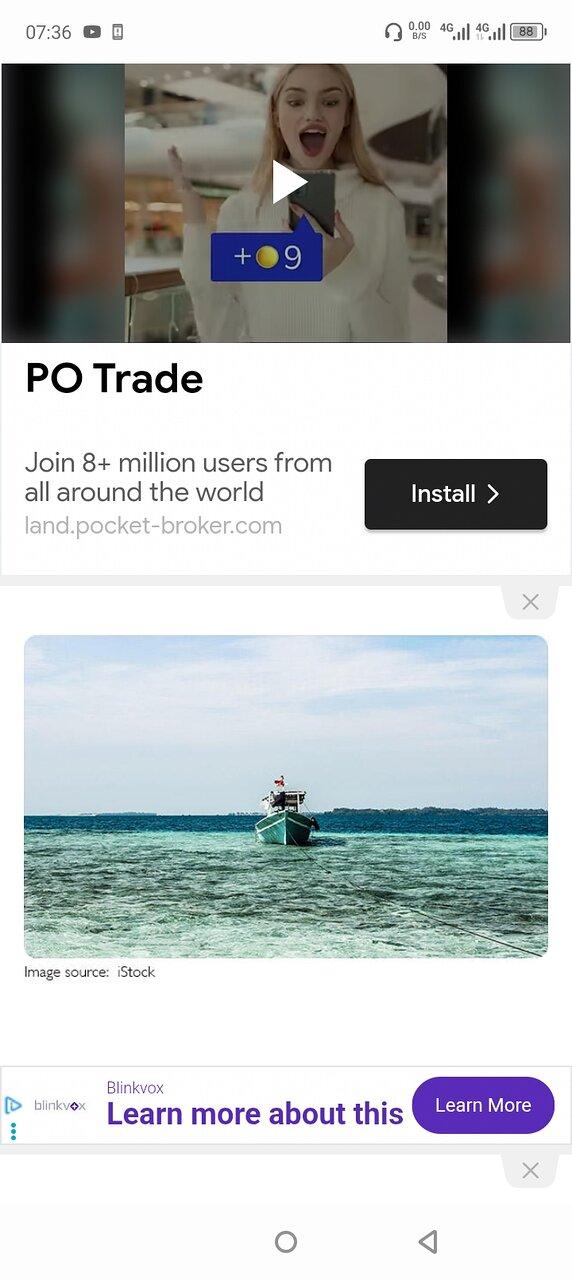The image size is (572, 1280).
Task: Open the AdChoices icon on Blinkvox banner
Action: click(x=13, y=1105)
